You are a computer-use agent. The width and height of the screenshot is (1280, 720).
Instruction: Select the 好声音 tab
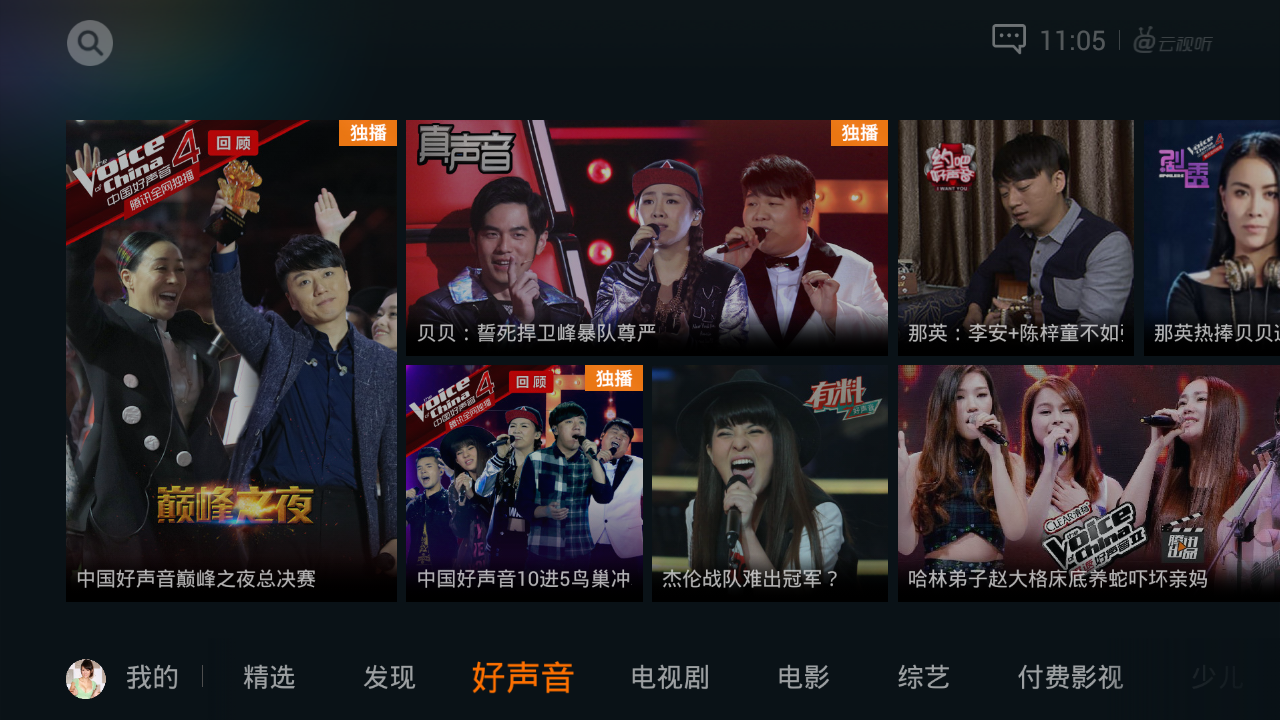coord(522,678)
